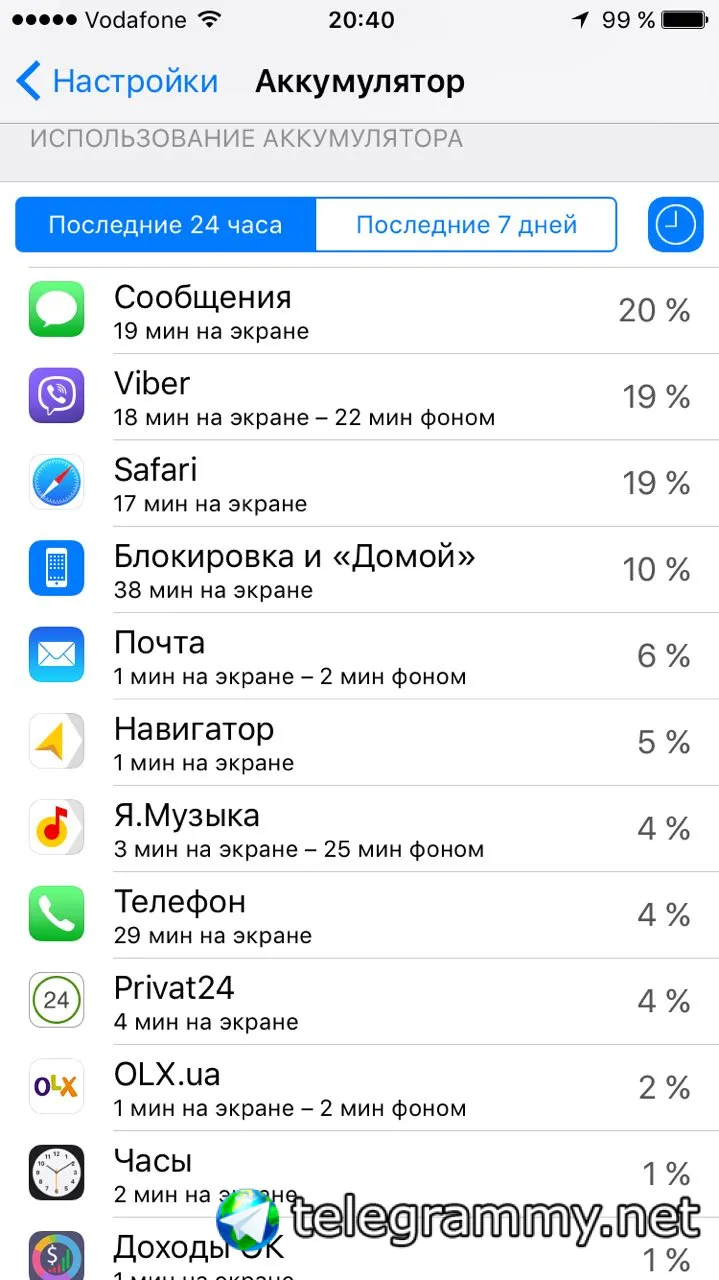Tap the Viber battery usage row
This screenshot has height=1280, width=719.
coord(360,397)
